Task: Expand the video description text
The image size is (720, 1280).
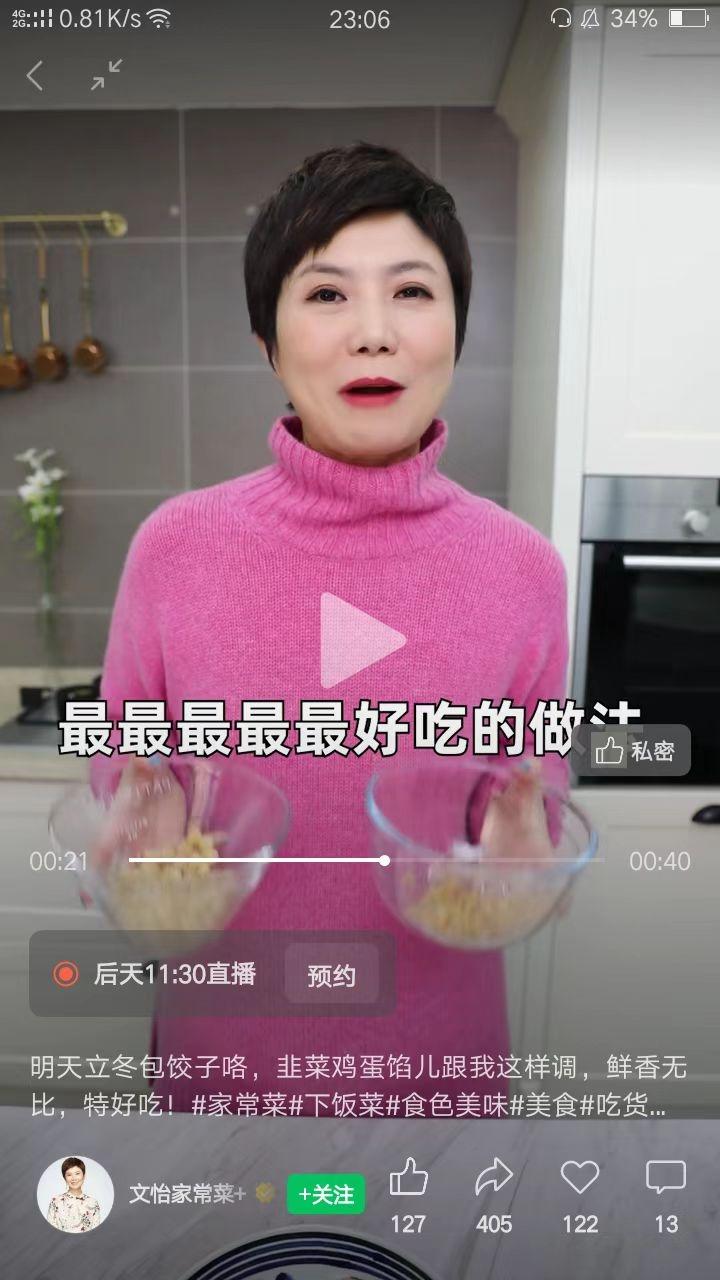Action: [360, 1087]
